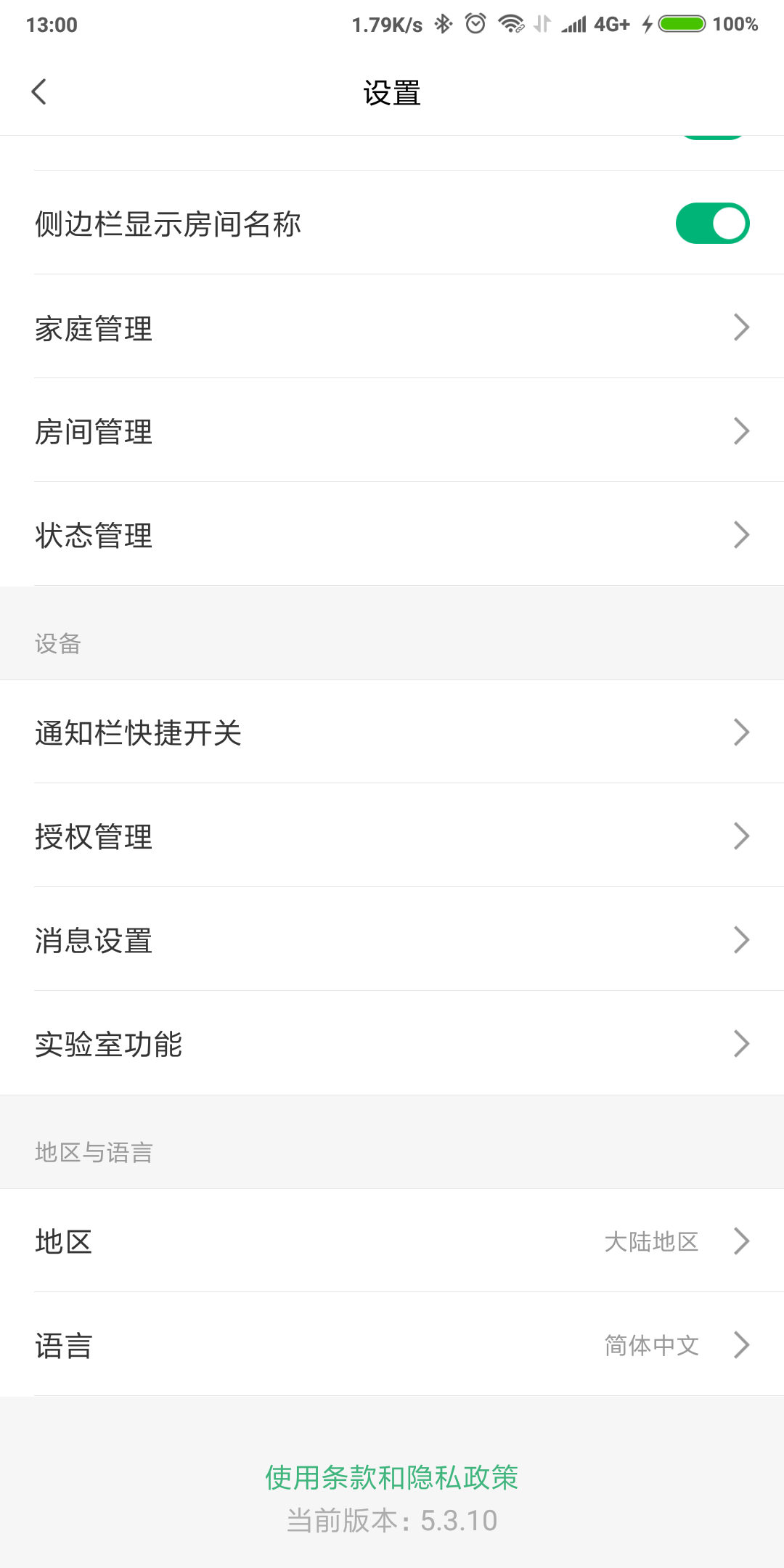
Task: Open 消息设置 row
Action: tap(392, 939)
